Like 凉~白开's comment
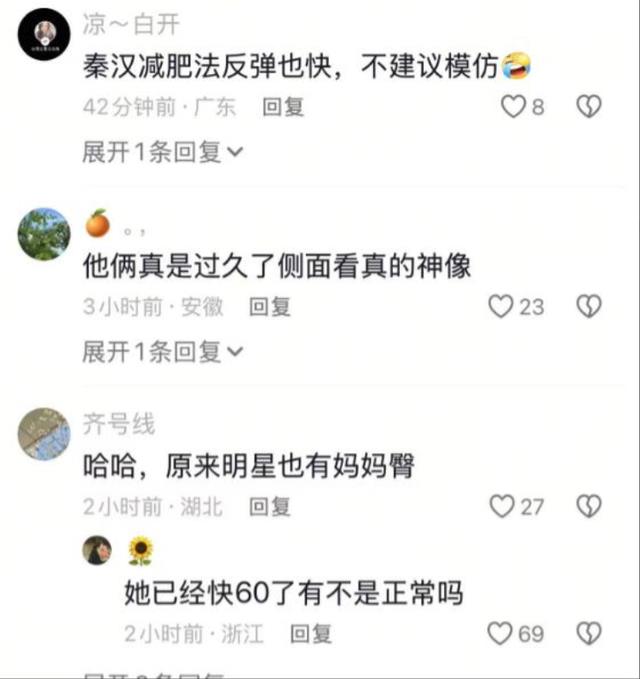 pyautogui.click(x=513, y=106)
